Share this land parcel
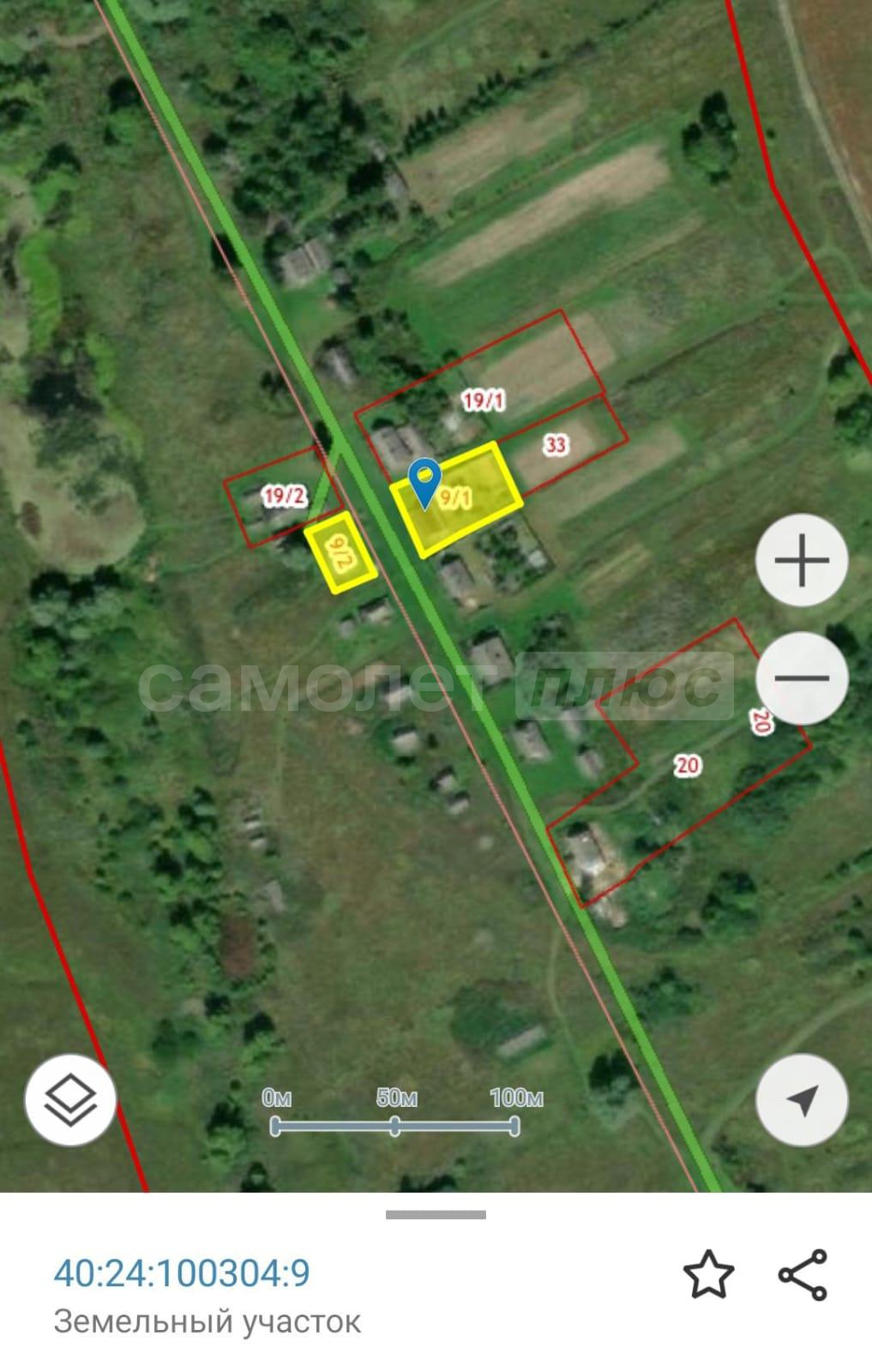872x1372 pixels. coord(803,1275)
